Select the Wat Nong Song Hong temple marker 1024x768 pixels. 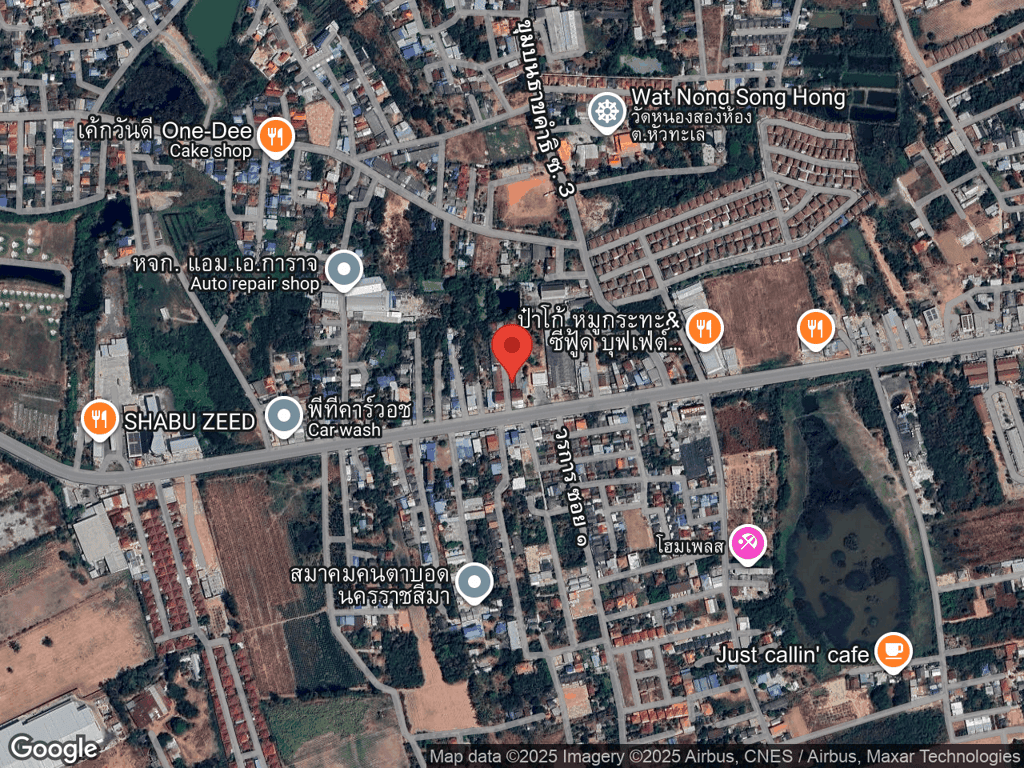[x=605, y=111]
